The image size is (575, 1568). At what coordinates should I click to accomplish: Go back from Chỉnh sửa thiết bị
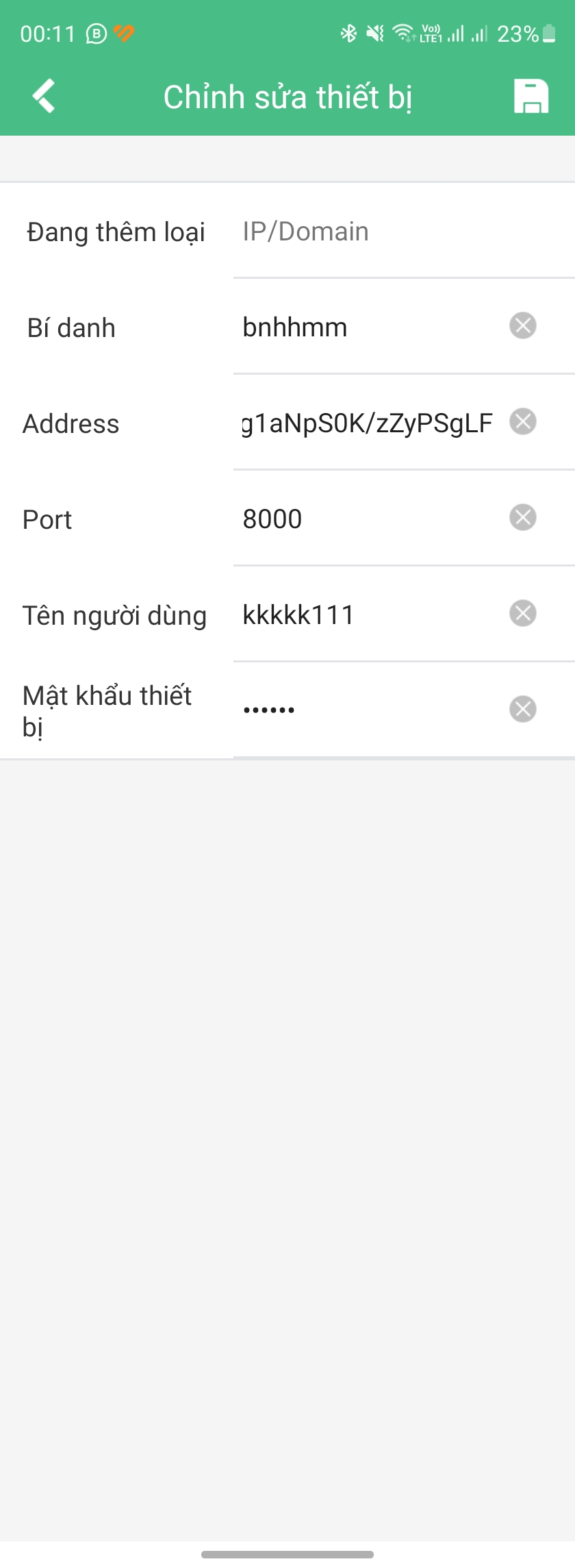pos(44,96)
